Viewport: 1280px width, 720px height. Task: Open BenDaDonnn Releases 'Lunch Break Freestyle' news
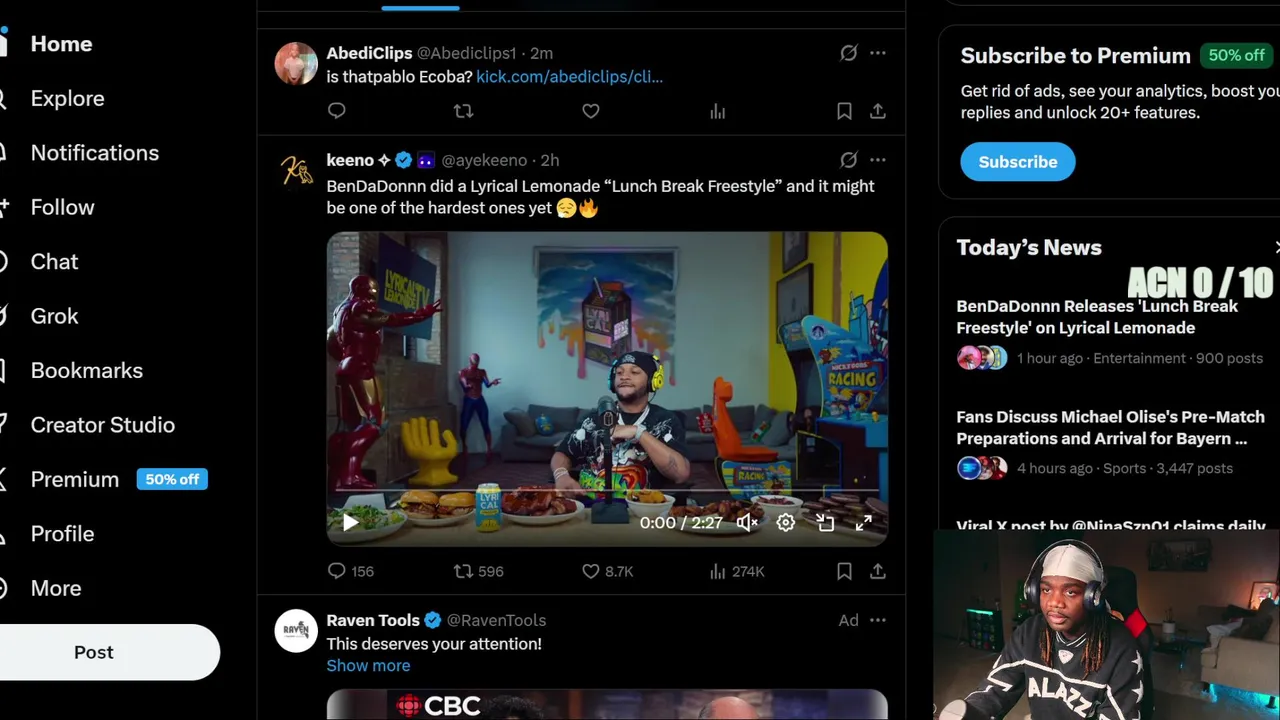(1096, 317)
